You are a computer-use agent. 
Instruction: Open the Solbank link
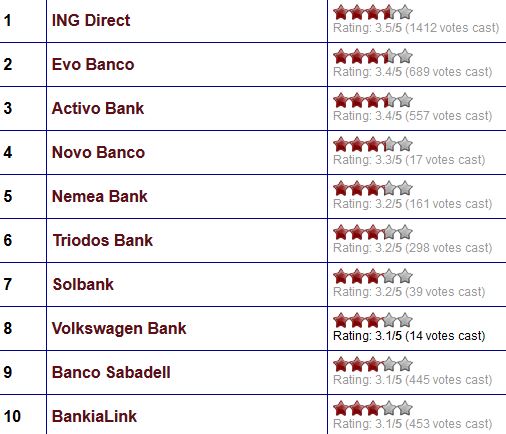(83, 284)
